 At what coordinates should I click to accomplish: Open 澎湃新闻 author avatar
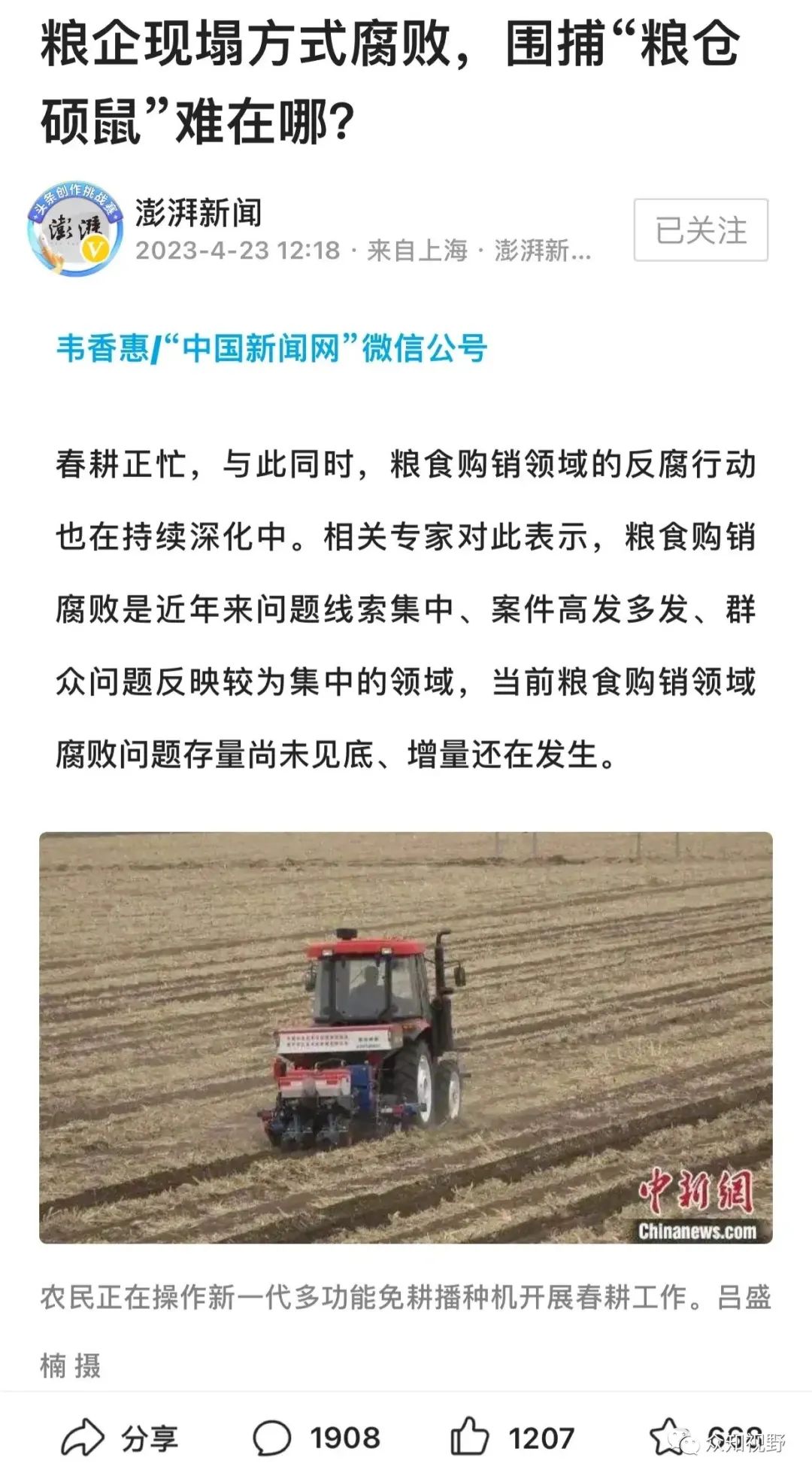[74, 229]
